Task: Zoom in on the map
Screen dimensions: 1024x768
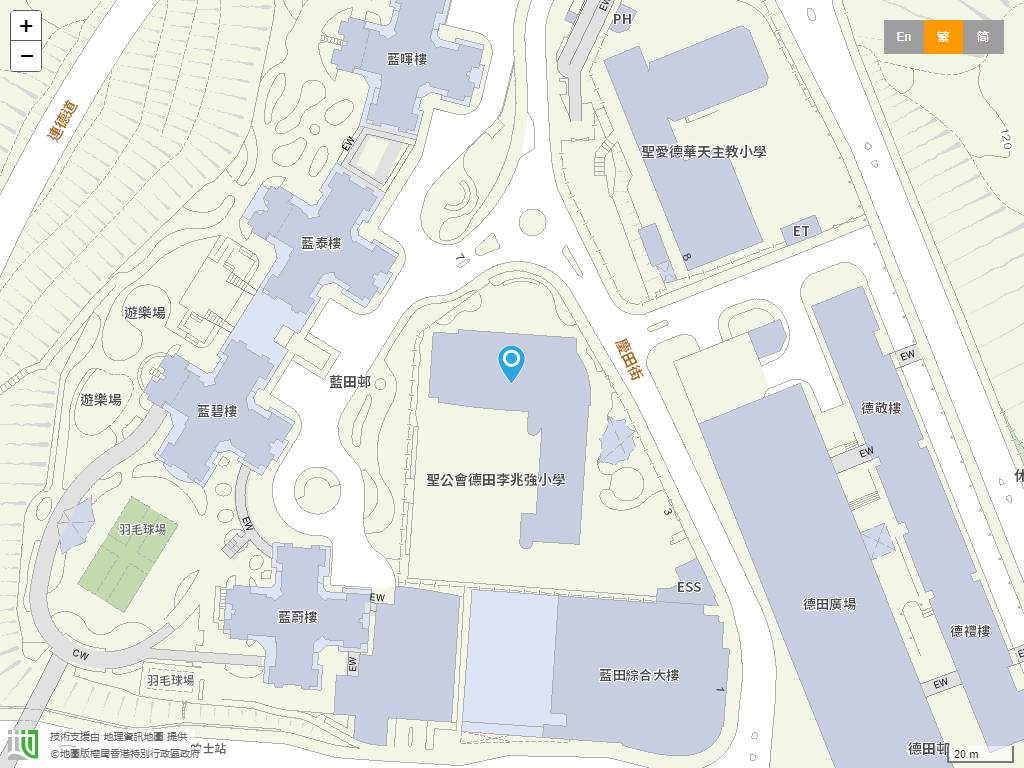Action: [26, 26]
